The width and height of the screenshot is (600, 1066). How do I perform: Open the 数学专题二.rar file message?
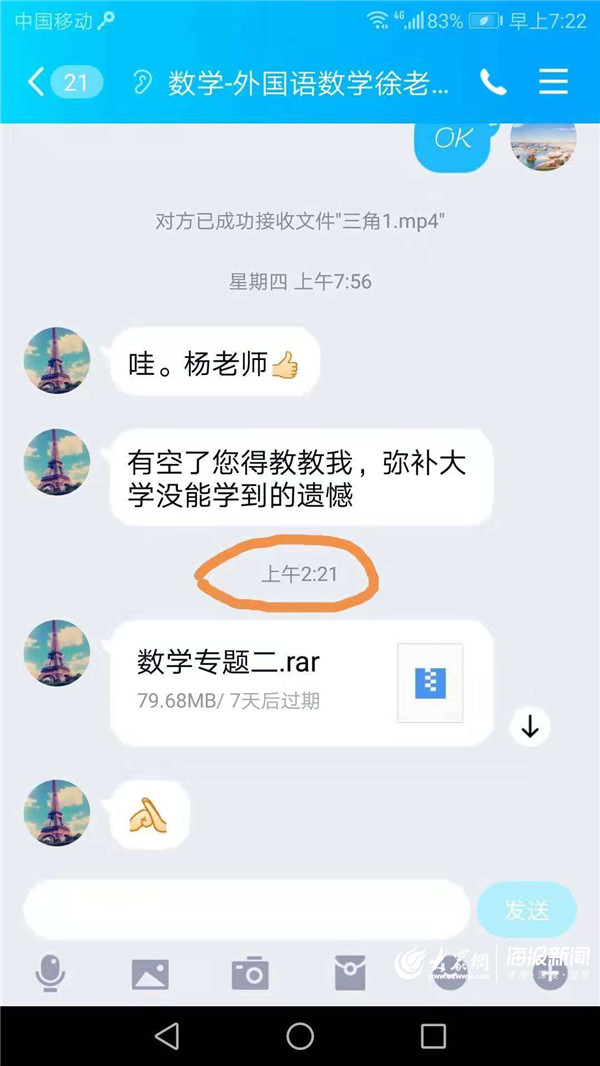[x=300, y=683]
